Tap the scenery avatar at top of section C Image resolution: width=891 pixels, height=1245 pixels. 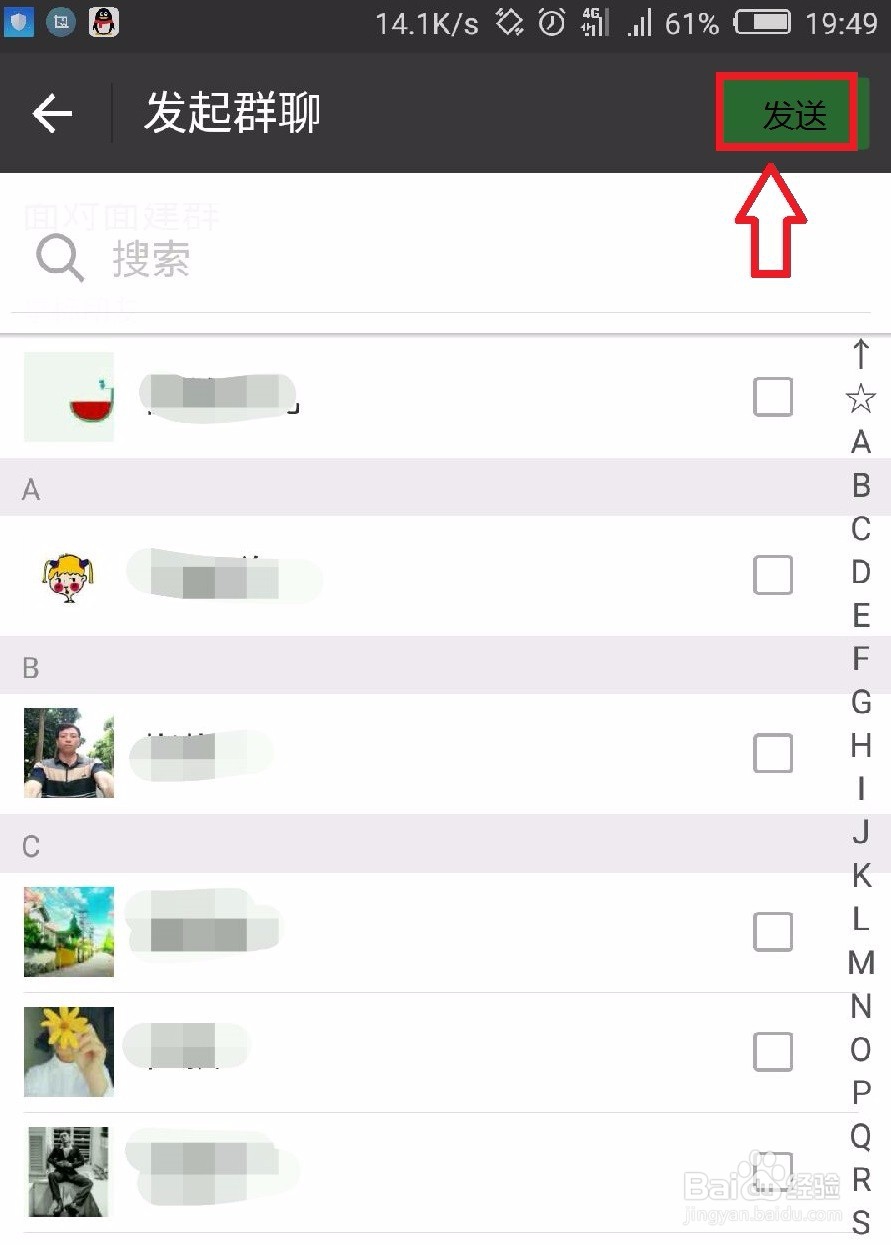point(68,931)
